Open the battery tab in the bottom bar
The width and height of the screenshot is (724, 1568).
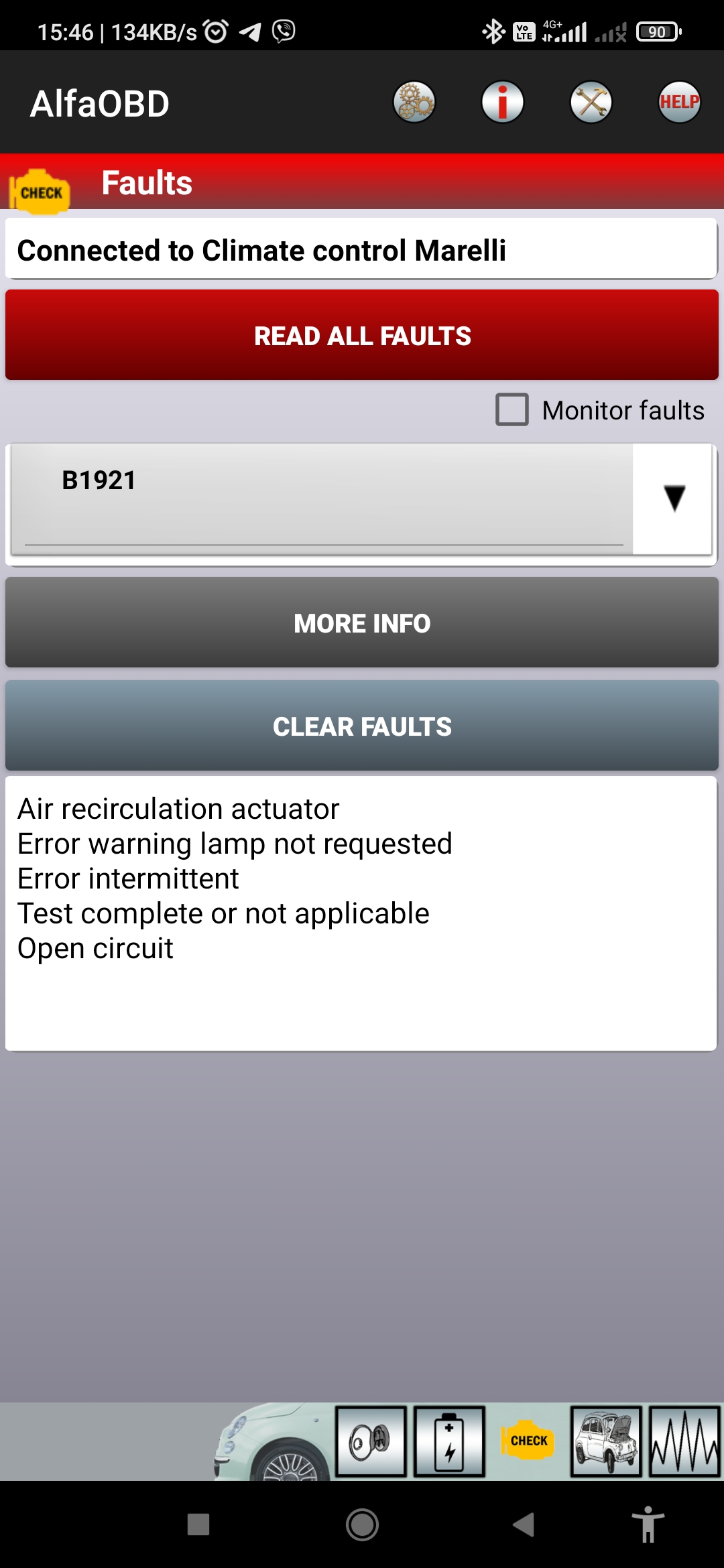point(449,1441)
